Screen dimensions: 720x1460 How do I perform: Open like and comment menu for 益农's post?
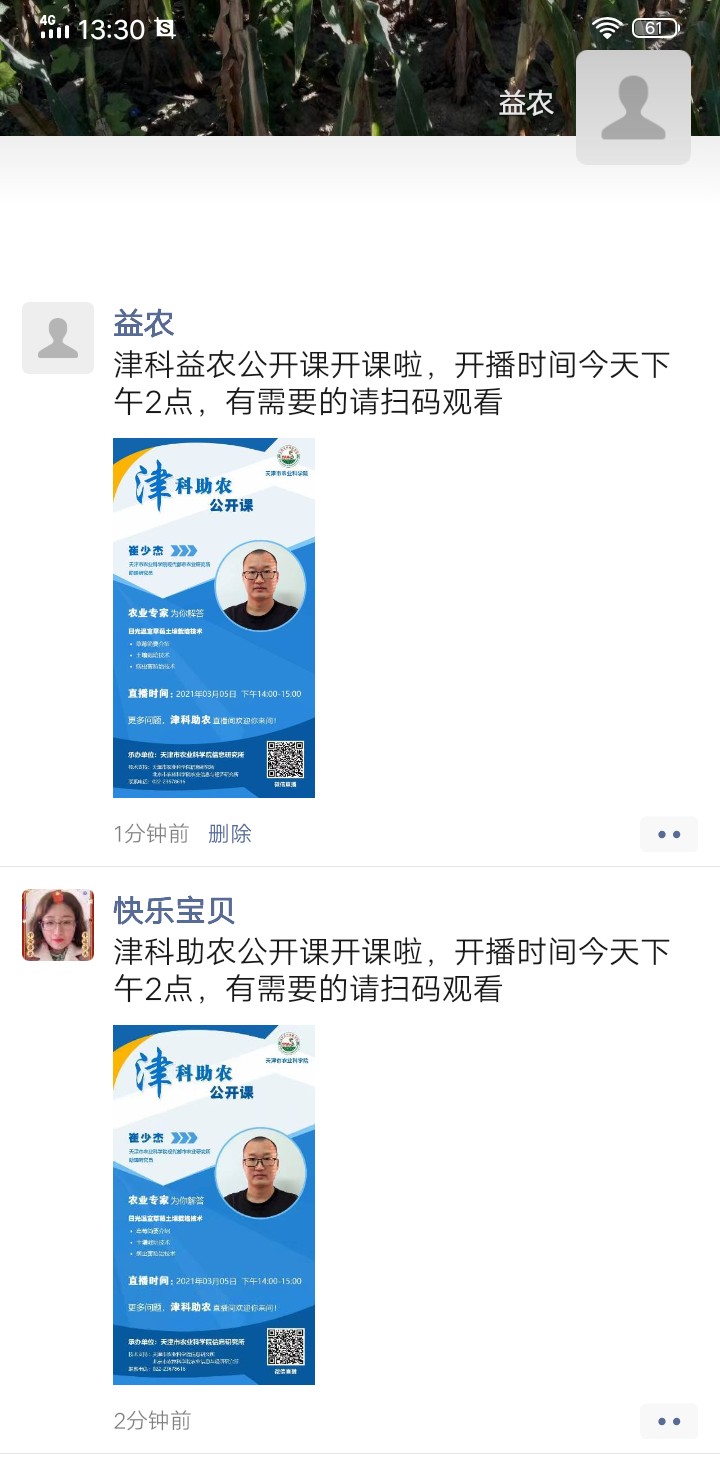(668, 834)
